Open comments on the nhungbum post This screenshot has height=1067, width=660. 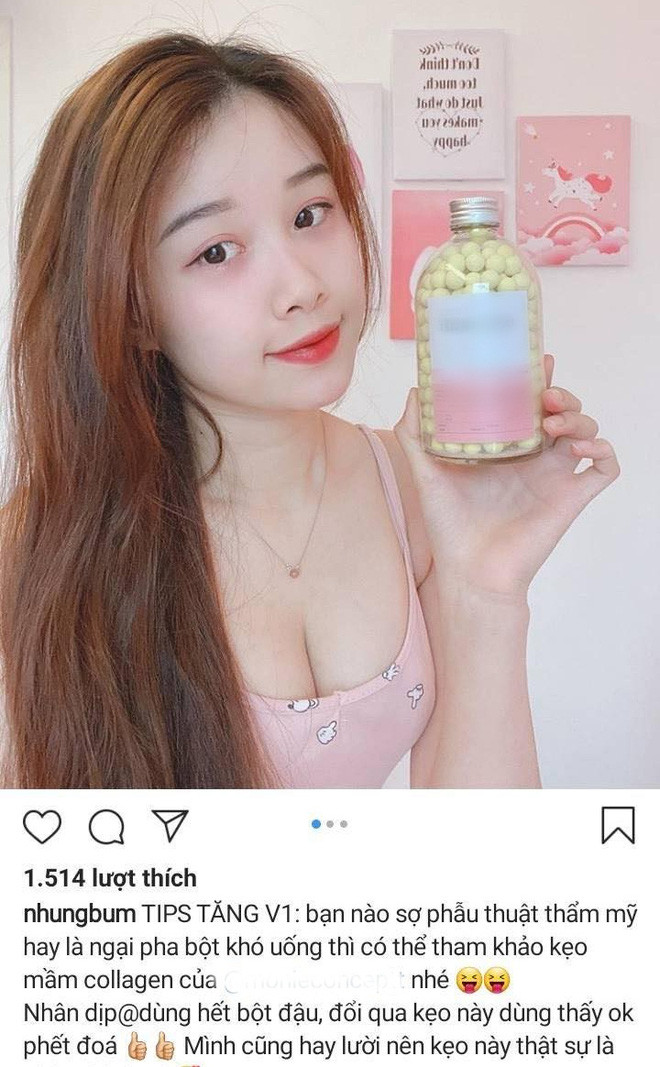pyautogui.click(x=106, y=825)
